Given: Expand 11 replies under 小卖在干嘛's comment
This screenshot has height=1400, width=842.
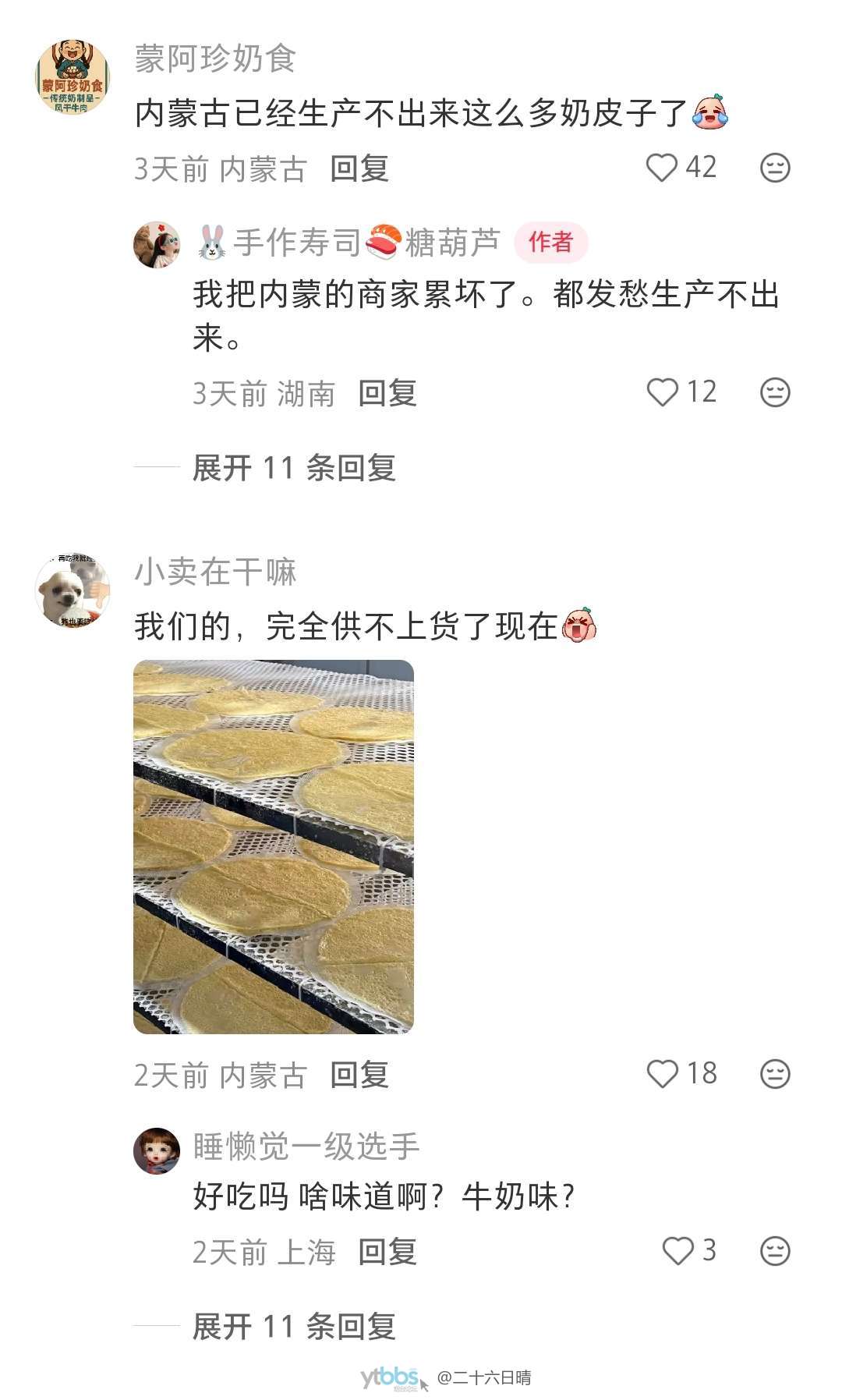Looking at the screenshot, I should coord(294,1326).
